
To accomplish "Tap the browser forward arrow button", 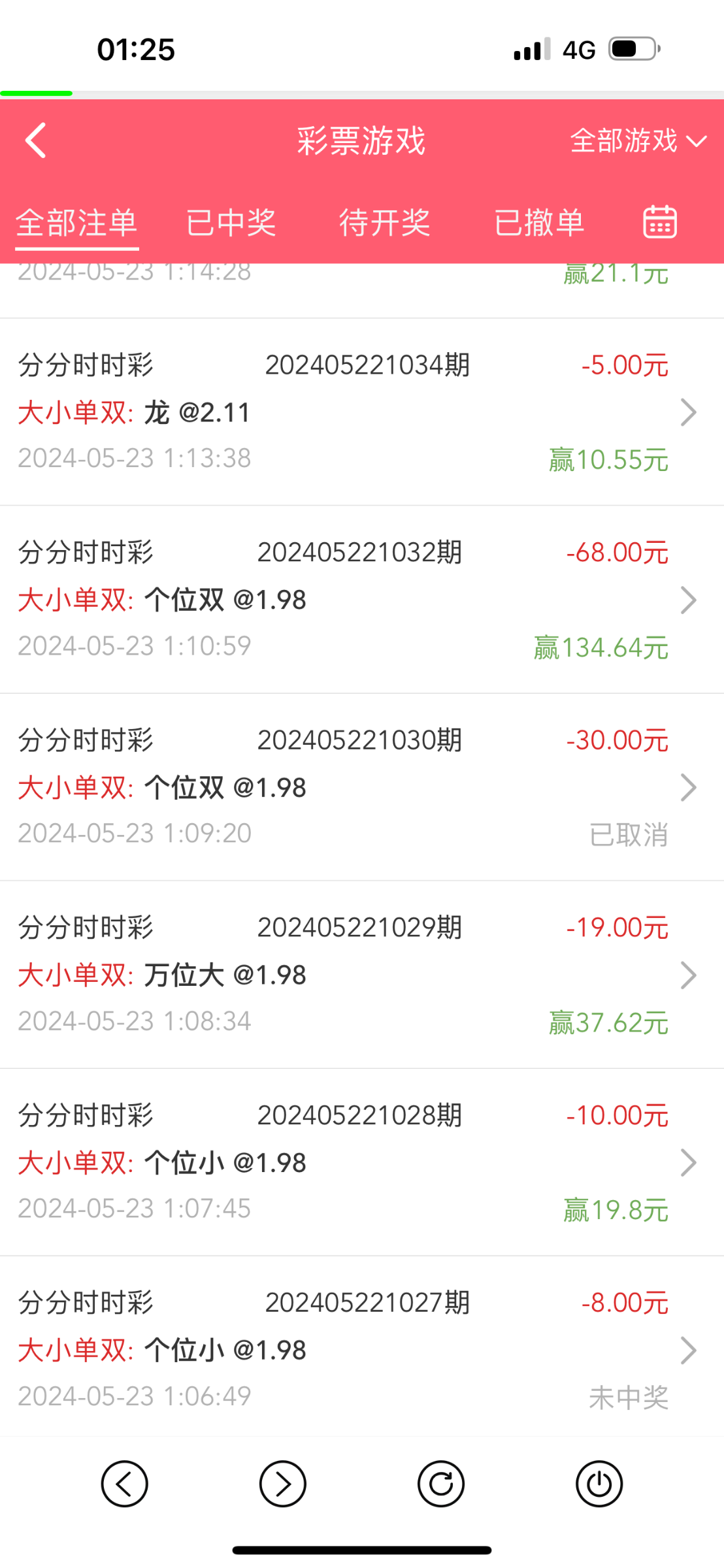I will pos(282,1484).
